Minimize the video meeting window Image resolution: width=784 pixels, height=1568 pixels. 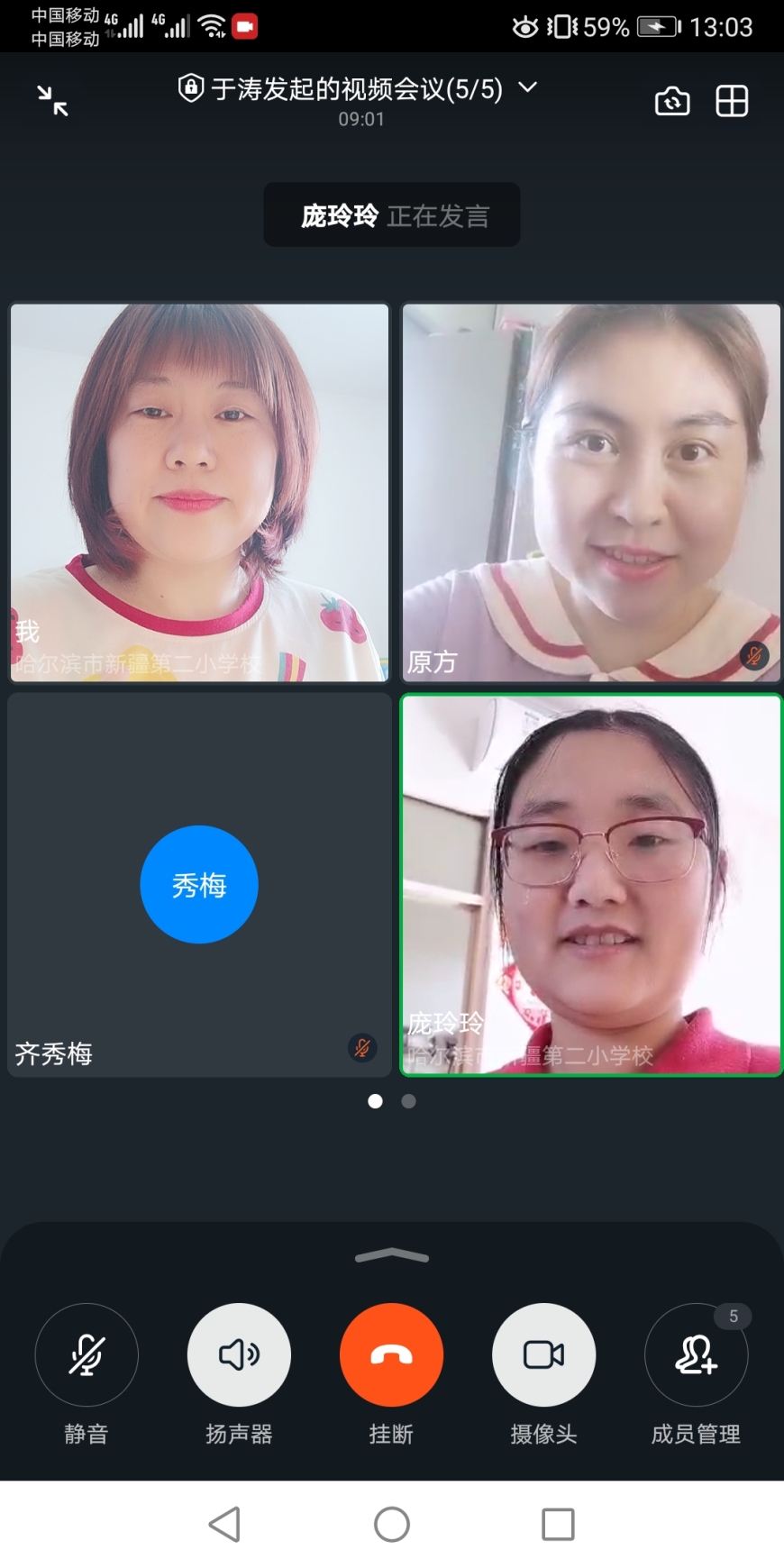(x=53, y=100)
